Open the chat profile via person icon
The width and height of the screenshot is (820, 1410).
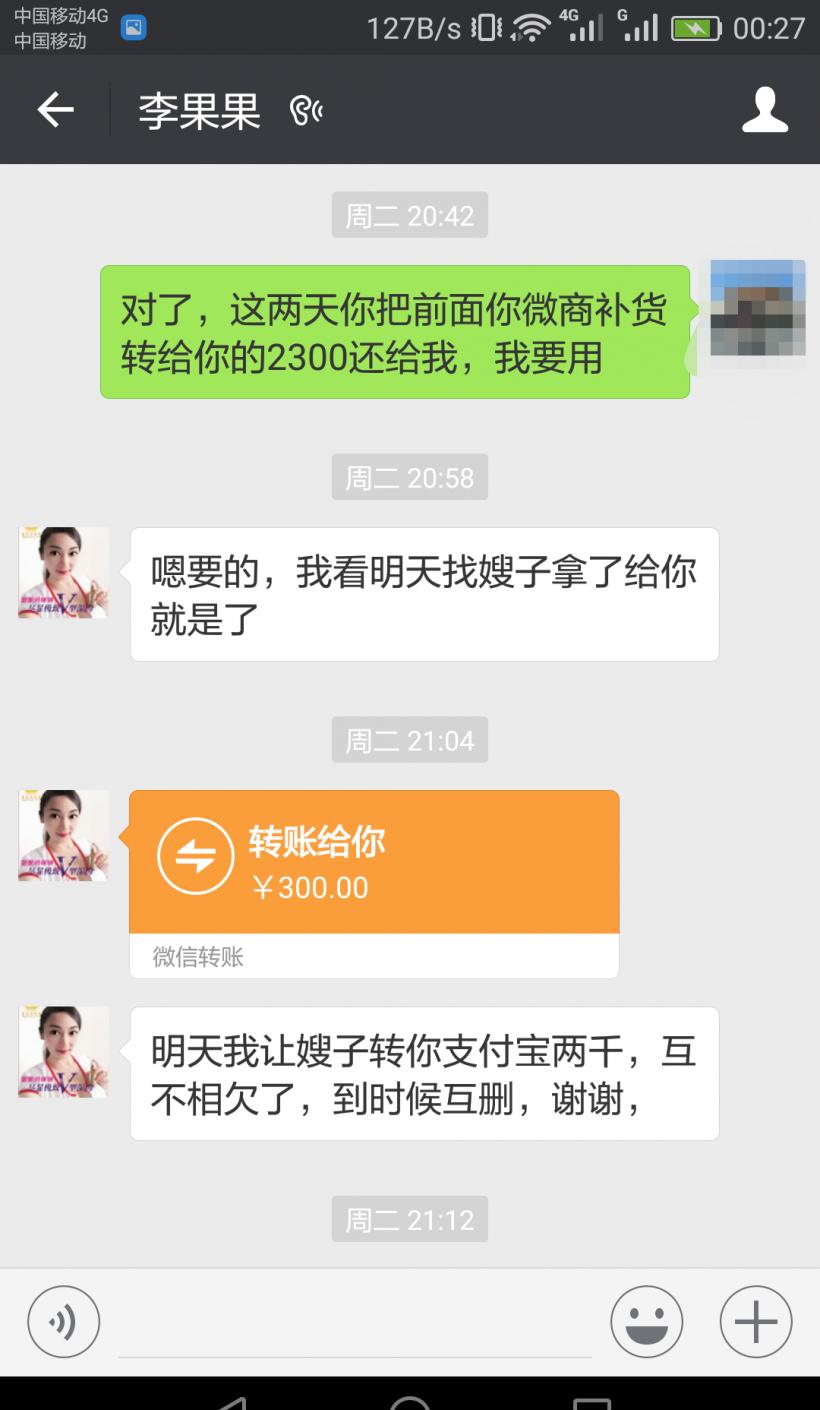765,110
